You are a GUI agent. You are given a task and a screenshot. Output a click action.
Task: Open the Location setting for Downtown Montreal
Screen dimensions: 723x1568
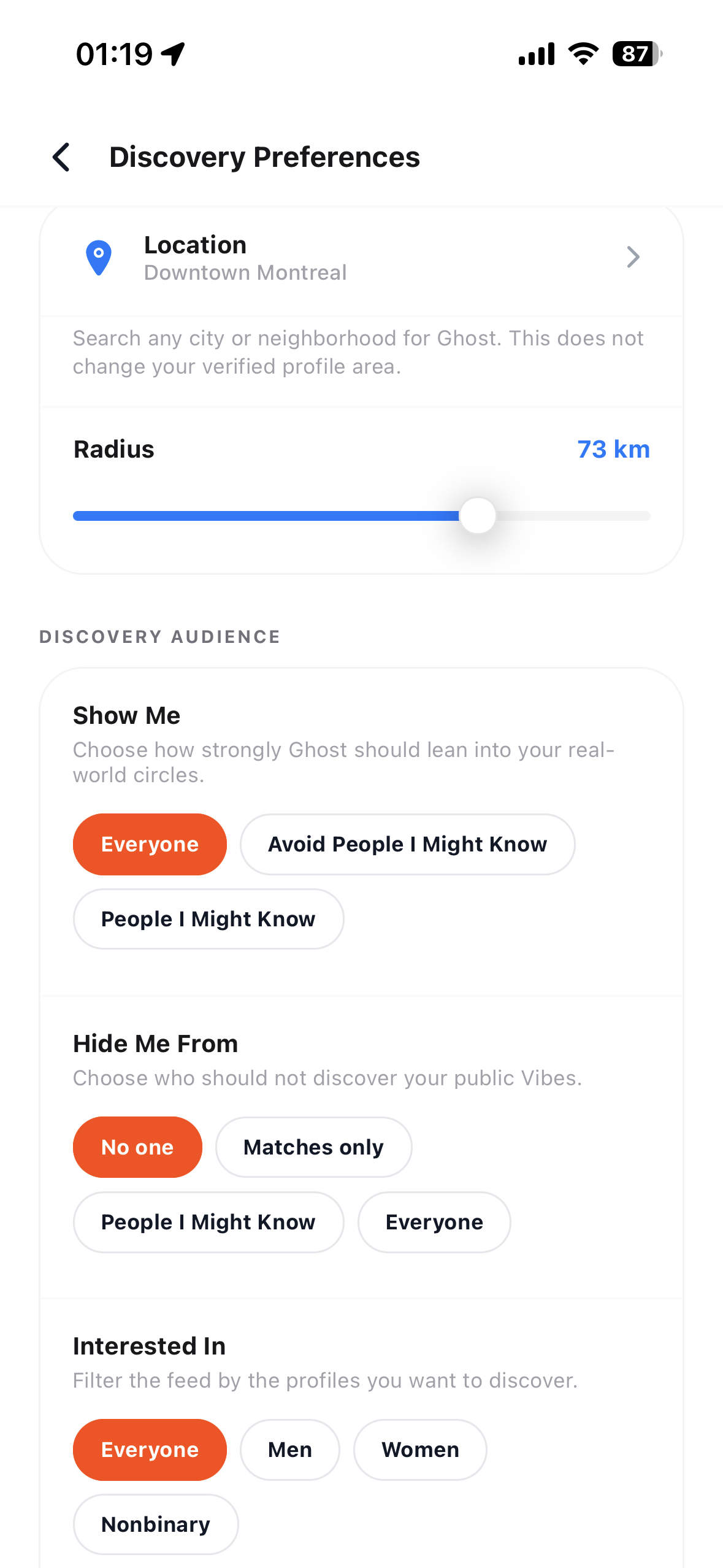(x=361, y=258)
